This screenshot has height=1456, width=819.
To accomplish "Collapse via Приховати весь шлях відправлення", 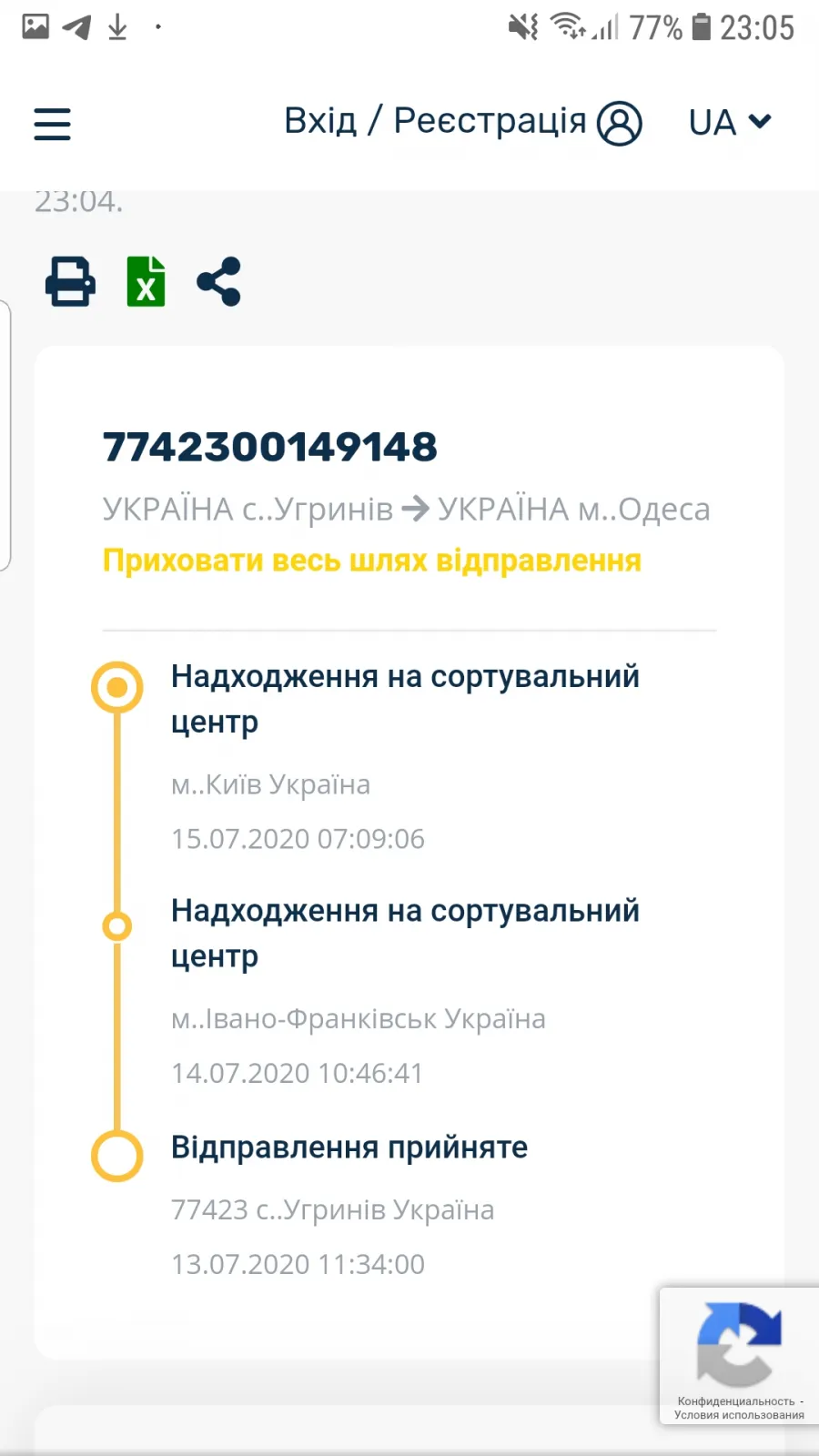I will point(371,561).
